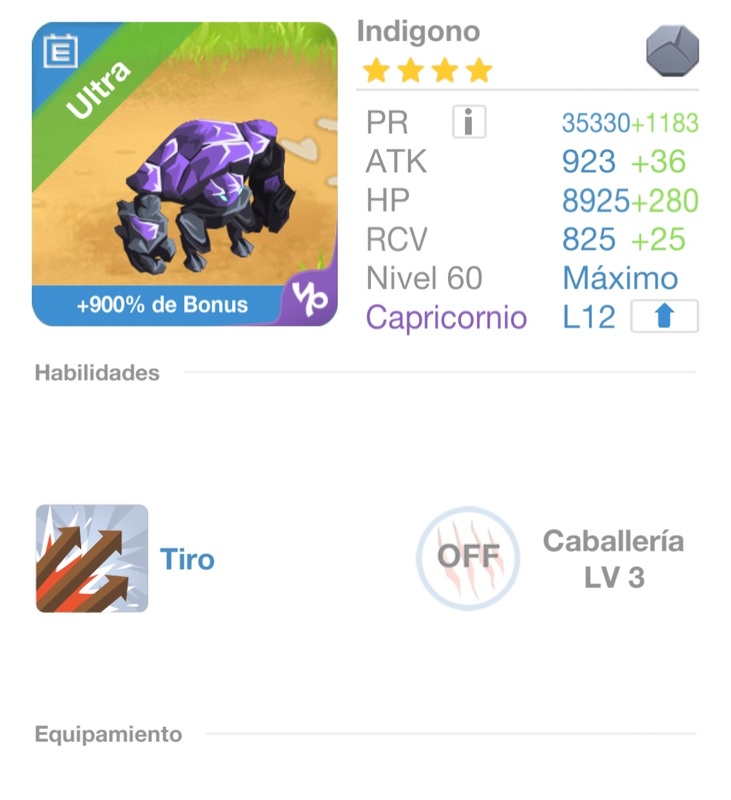The height and width of the screenshot is (800, 731).
Task: Tap the Capricornio level-up arrow button
Action: (664, 317)
